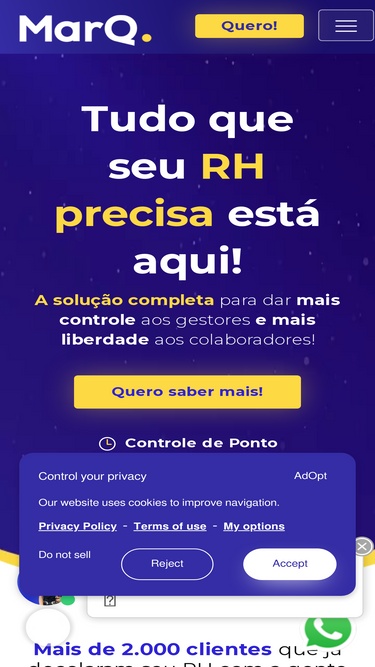Accept cookies
This screenshot has width=375, height=667.
[x=290, y=564]
